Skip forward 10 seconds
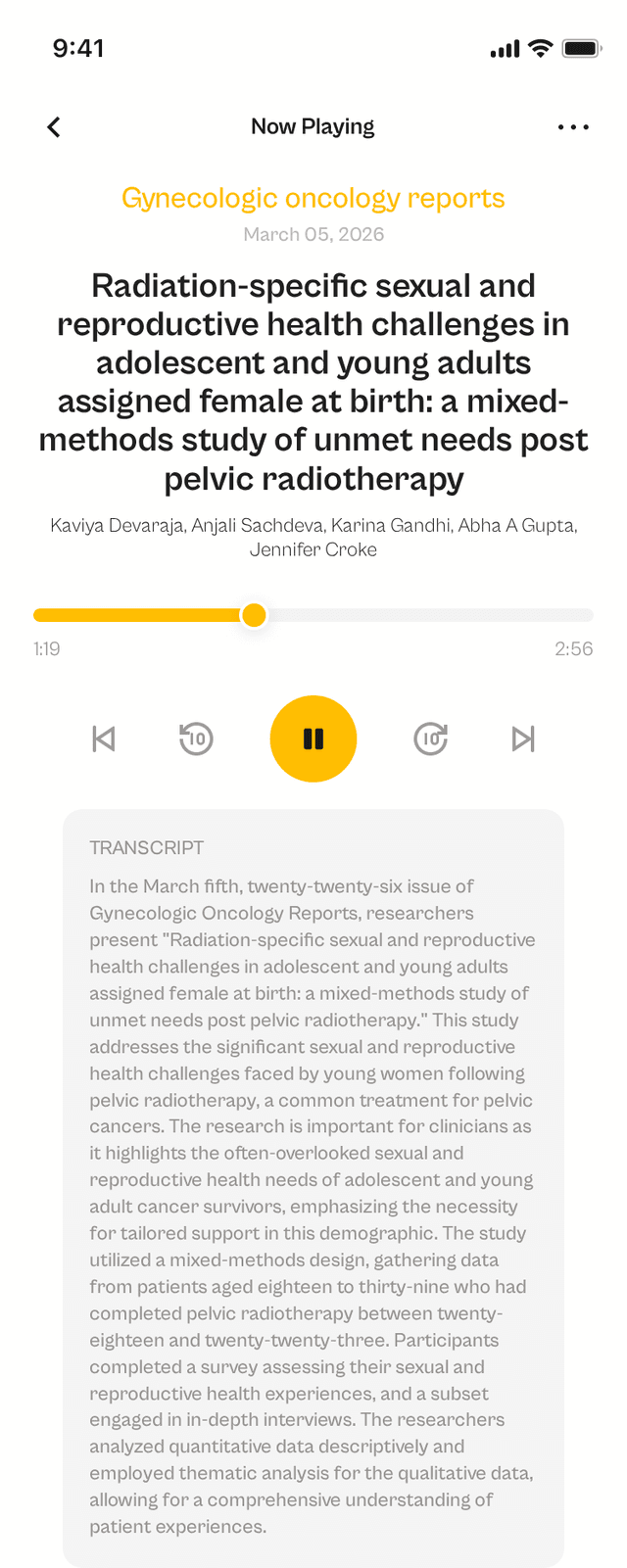Viewport: 627px width, 1568px height. pyautogui.click(x=431, y=738)
